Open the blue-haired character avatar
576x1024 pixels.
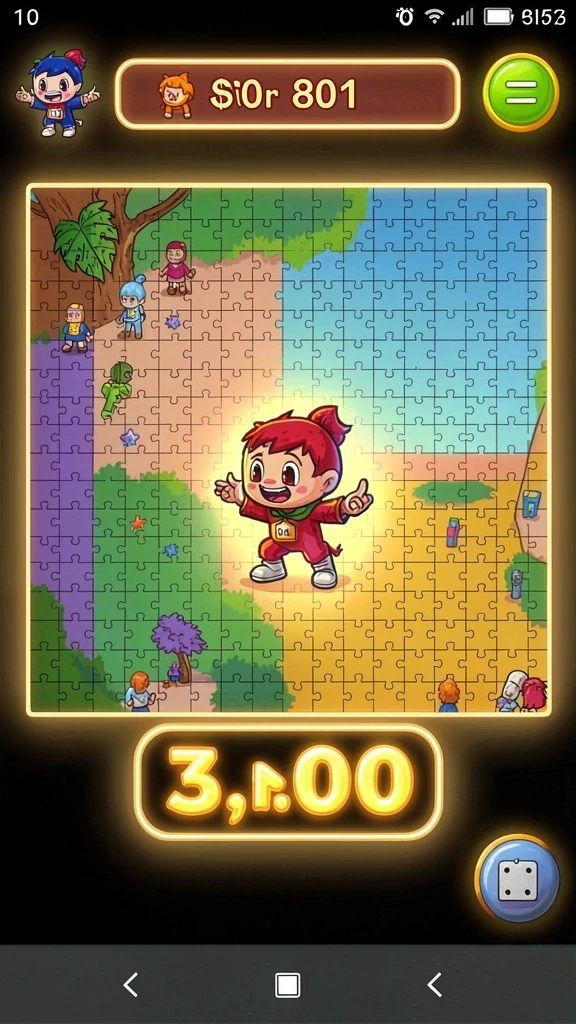58,93
